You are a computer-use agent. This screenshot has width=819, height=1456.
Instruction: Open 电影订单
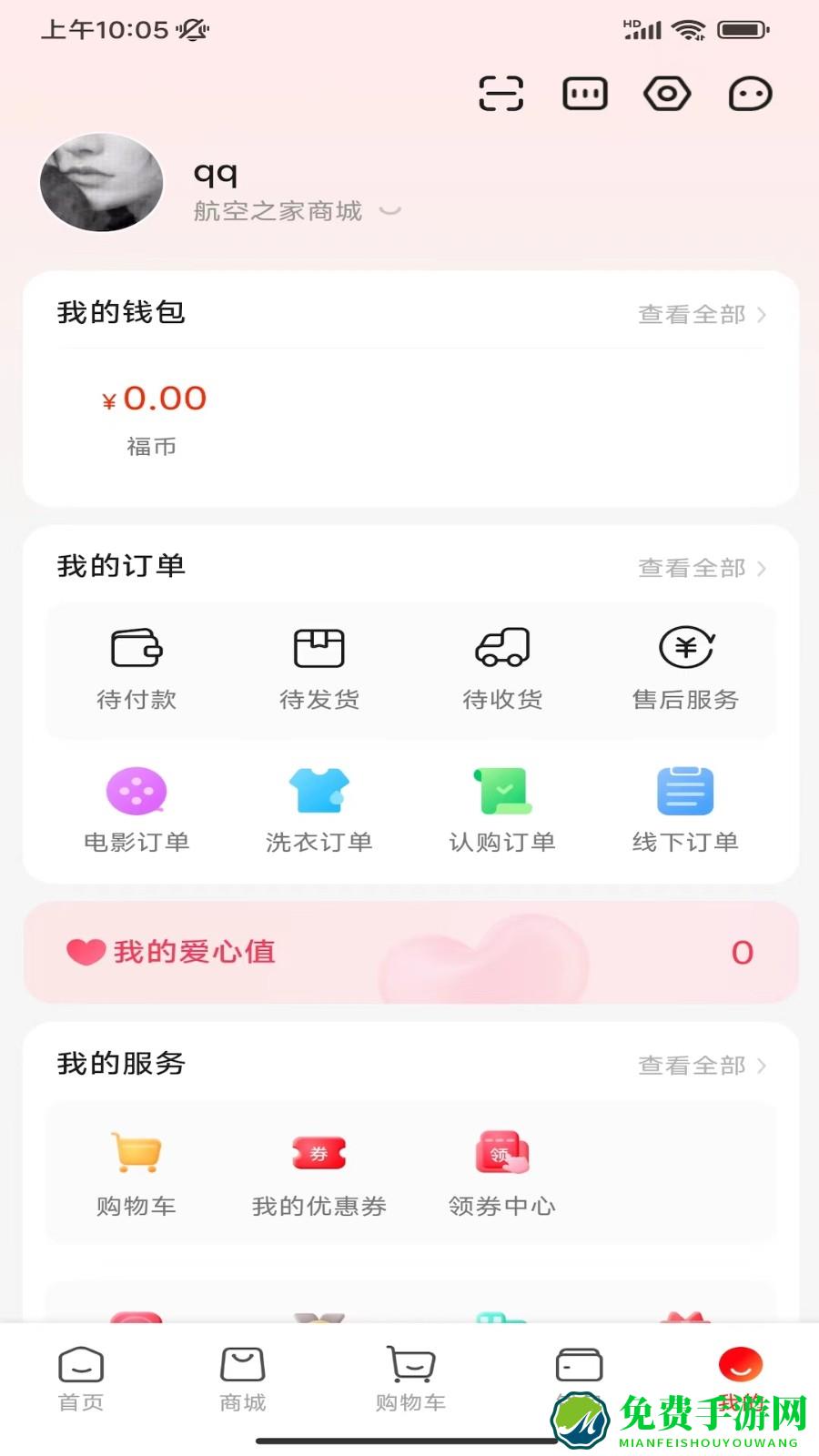(136, 812)
